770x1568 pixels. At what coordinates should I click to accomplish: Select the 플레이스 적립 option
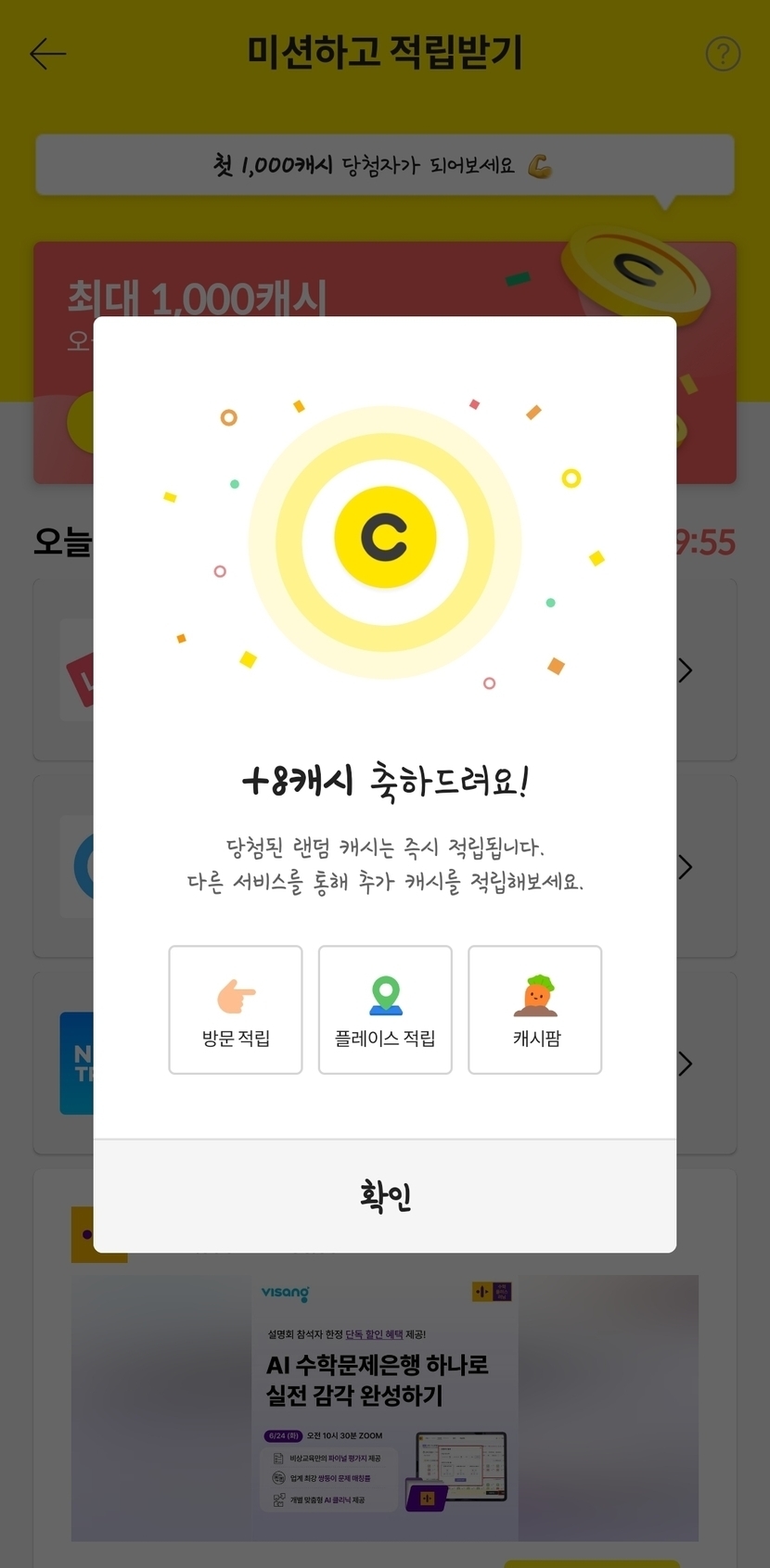(385, 1010)
